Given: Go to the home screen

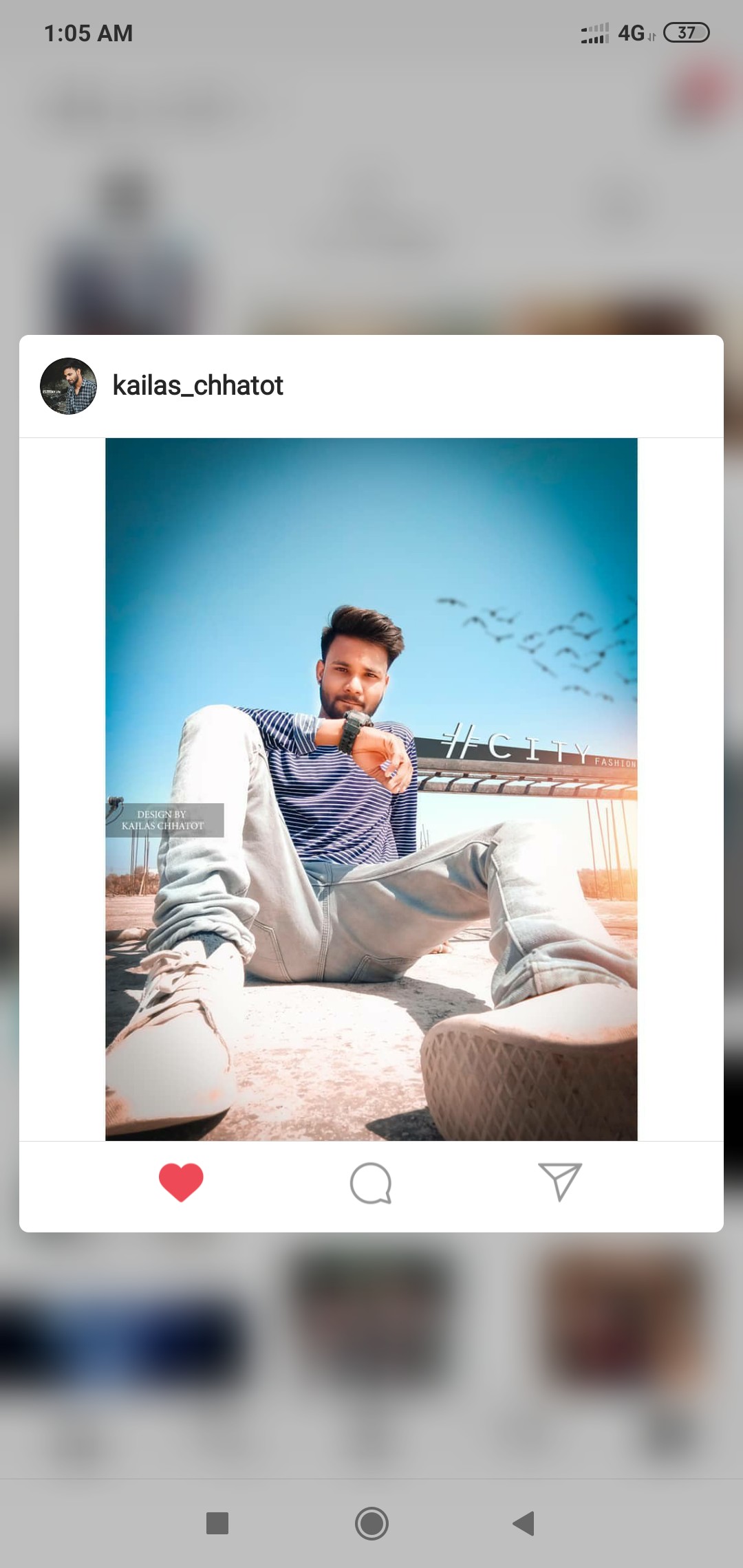Looking at the screenshot, I should [x=371, y=1523].
